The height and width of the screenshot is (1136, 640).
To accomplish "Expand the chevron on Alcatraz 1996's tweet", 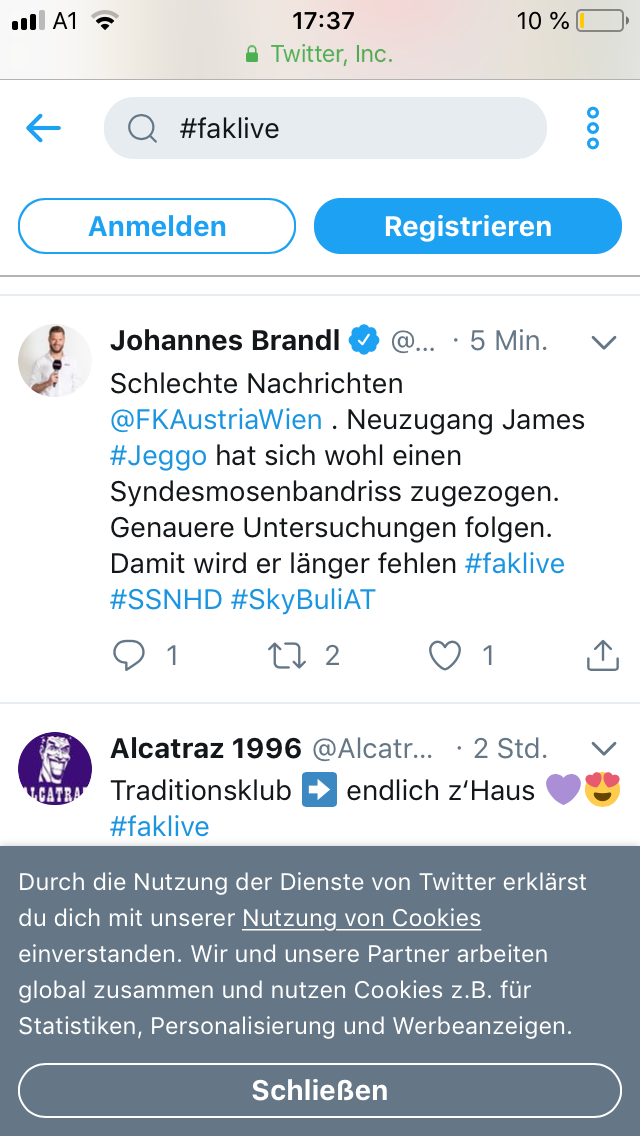I will point(604,748).
